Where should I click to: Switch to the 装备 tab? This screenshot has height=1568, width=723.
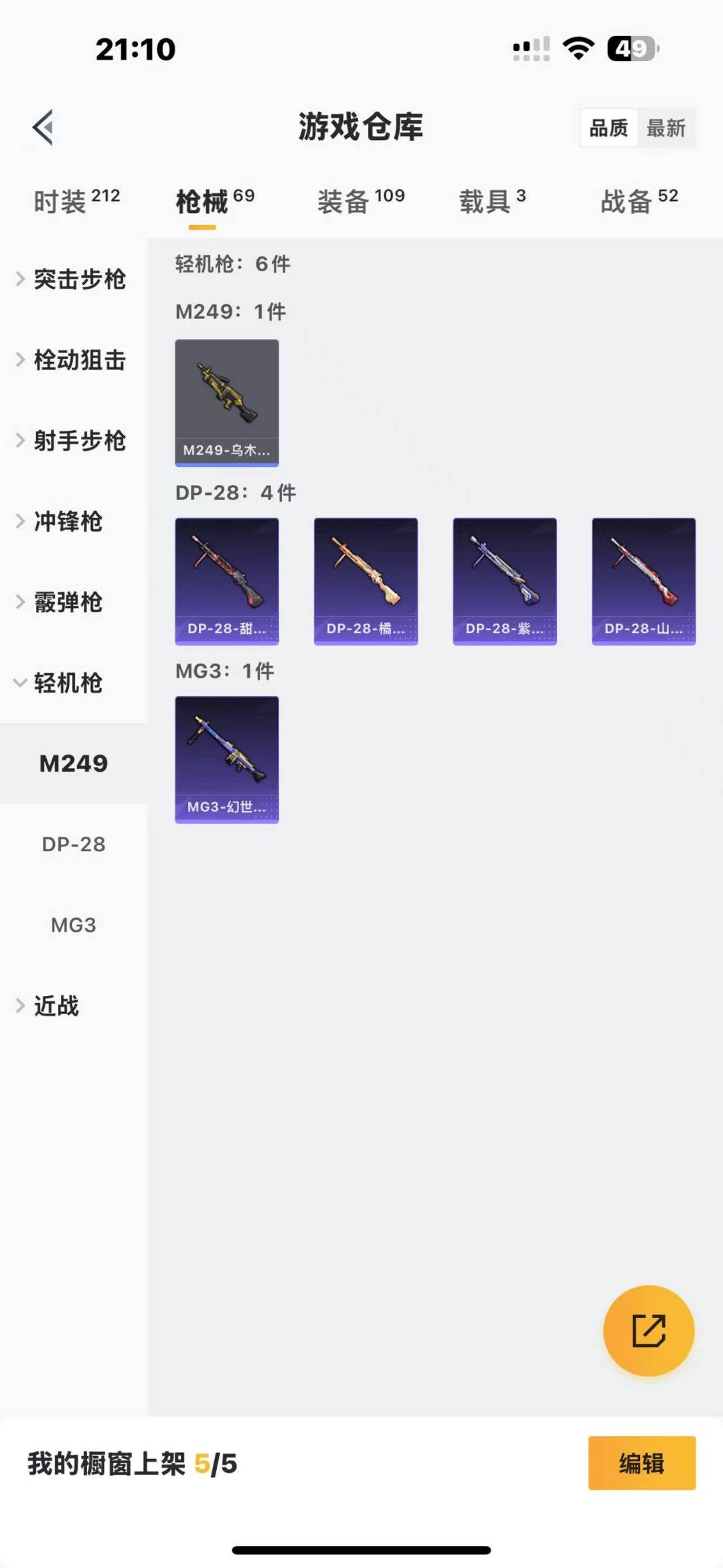point(361,200)
